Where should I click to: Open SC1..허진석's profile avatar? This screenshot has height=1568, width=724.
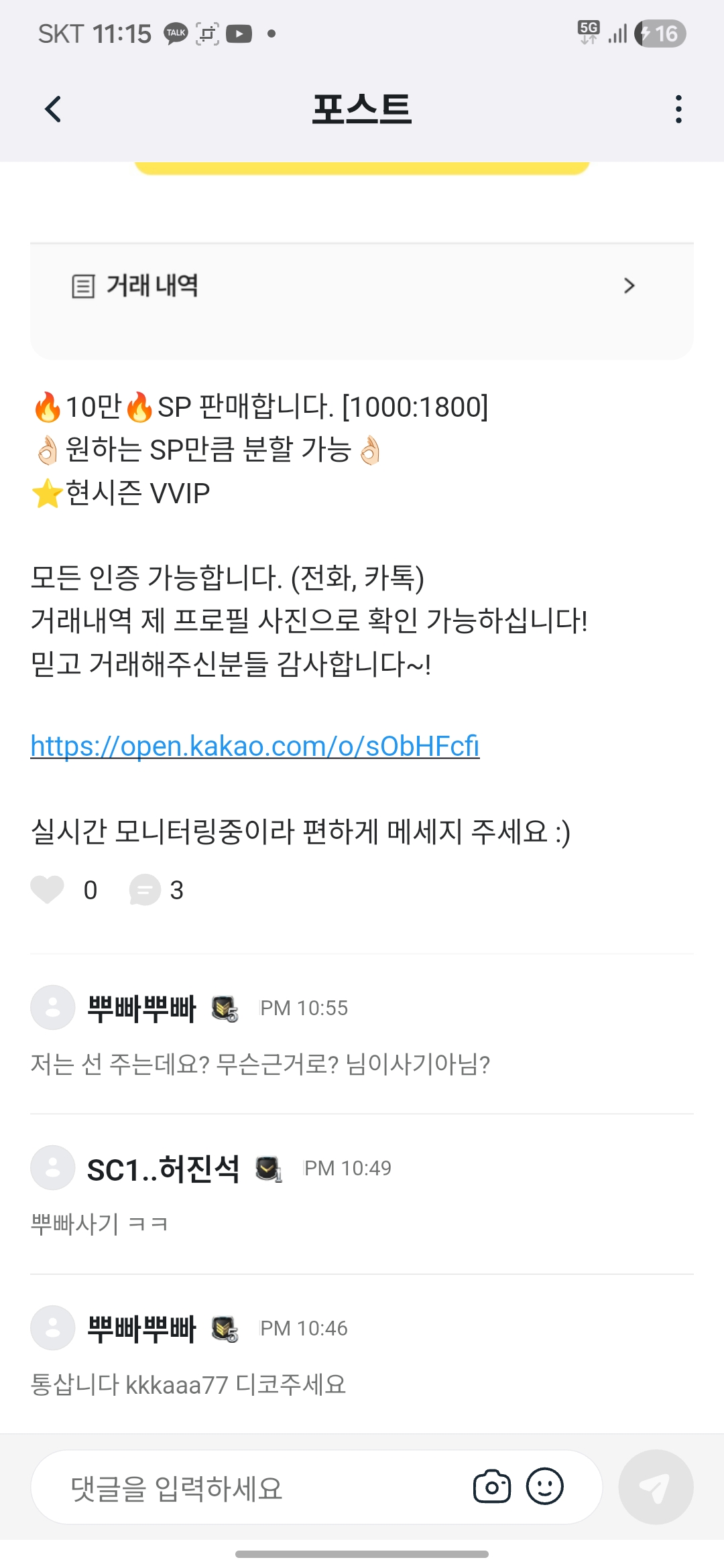(52, 1168)
